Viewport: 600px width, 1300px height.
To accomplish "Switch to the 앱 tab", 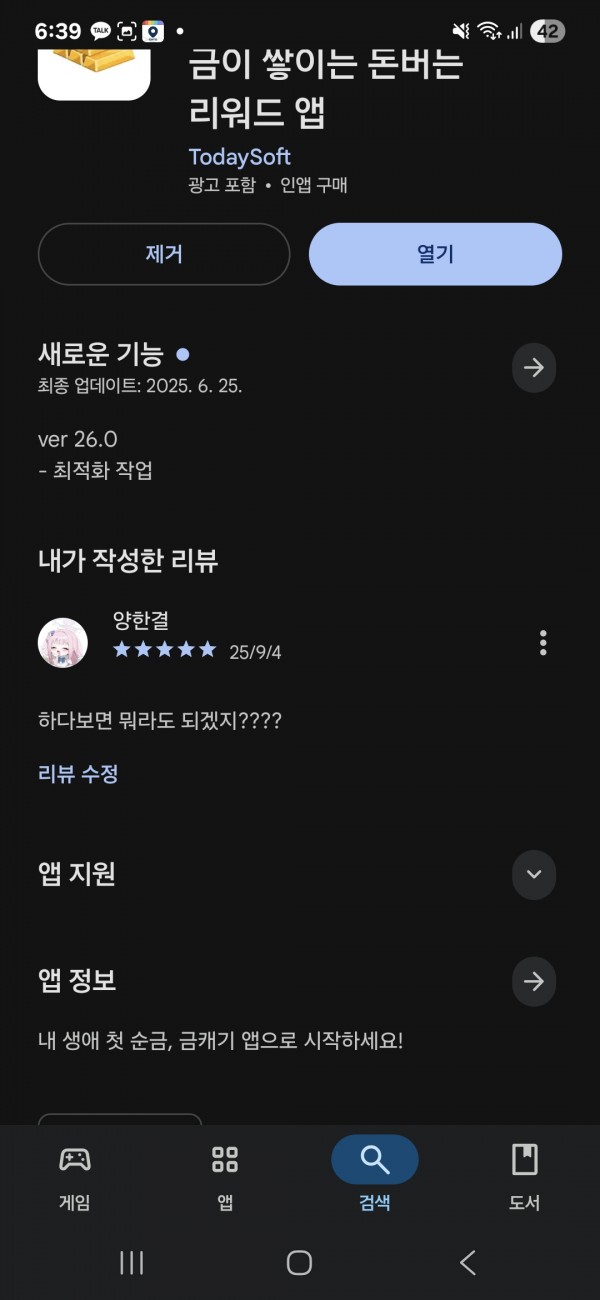I will [225, 1176].
